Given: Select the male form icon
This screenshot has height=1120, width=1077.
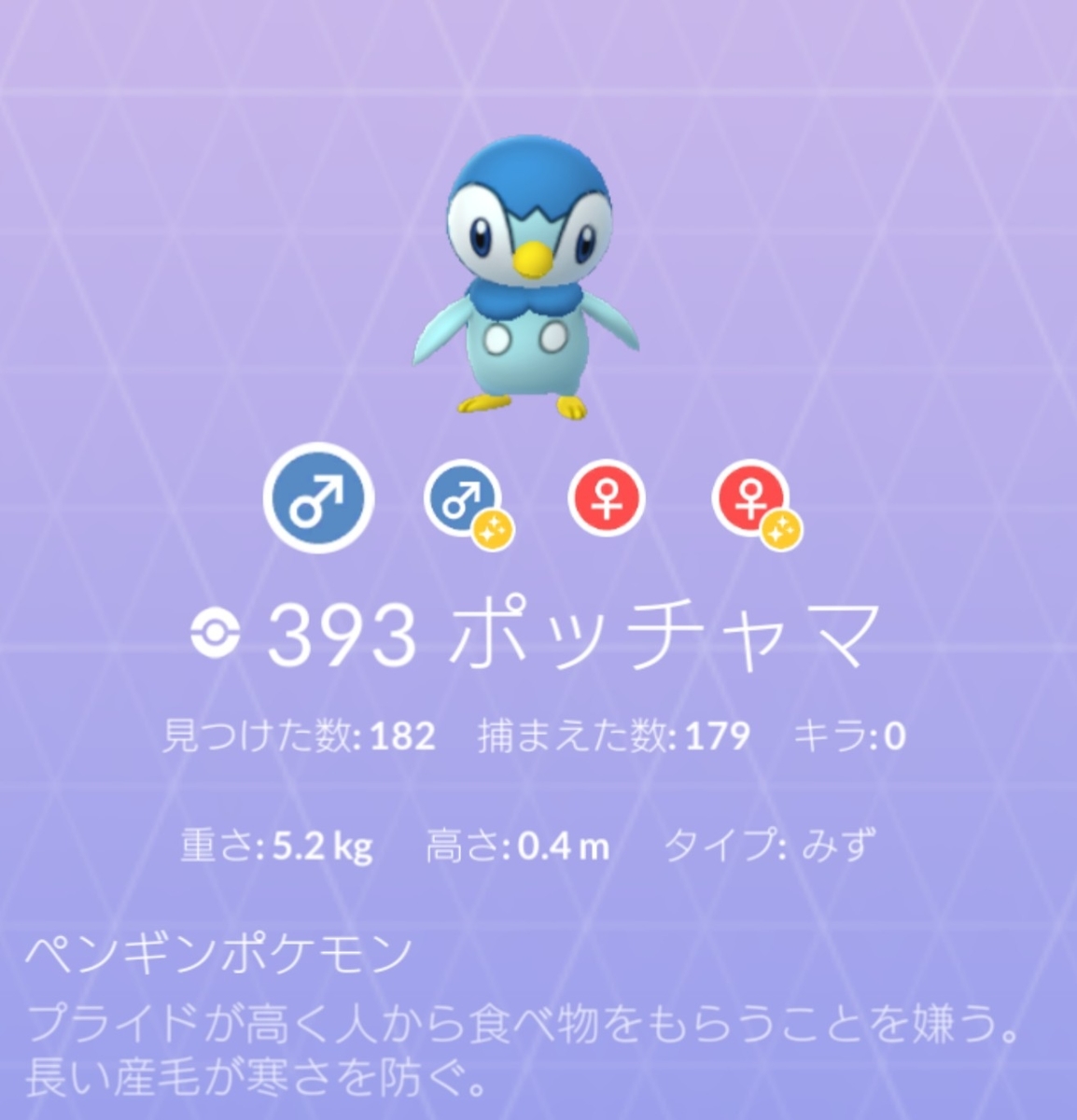Looking at the screenshot, I should pyautogui.click(x=318, y=498).
